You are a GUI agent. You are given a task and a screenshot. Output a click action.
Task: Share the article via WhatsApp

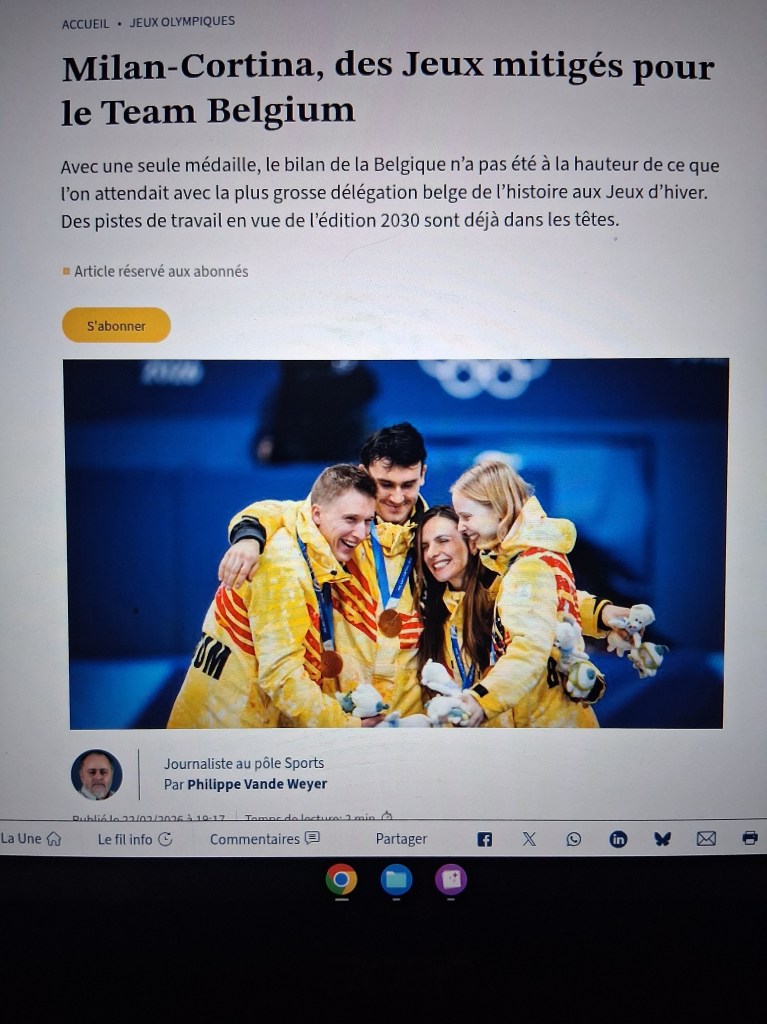(x=573, y=839)
